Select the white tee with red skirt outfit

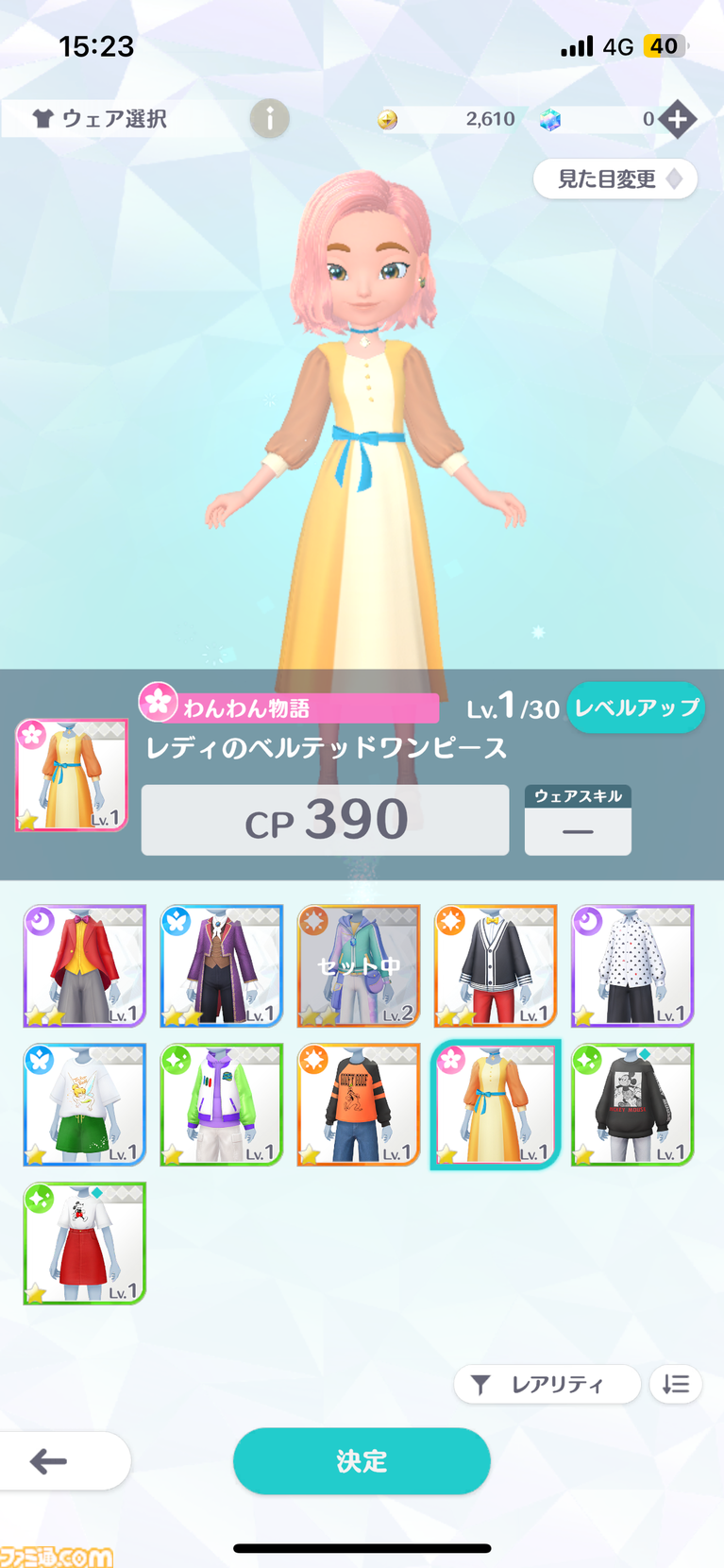point(85,1243)
